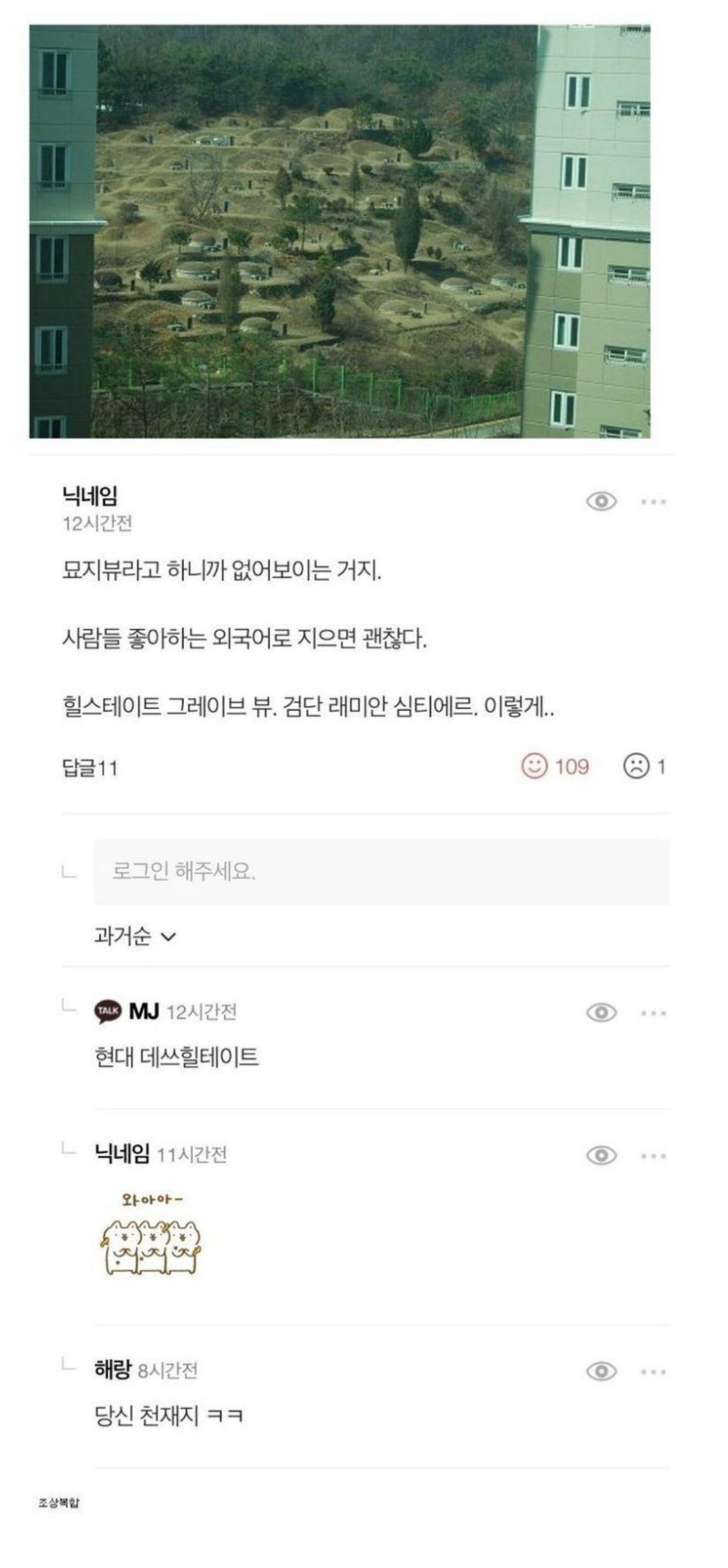Open more options for MJ's reply
The height and width of the screenshot is (1568, 728).
(653, 1013)
